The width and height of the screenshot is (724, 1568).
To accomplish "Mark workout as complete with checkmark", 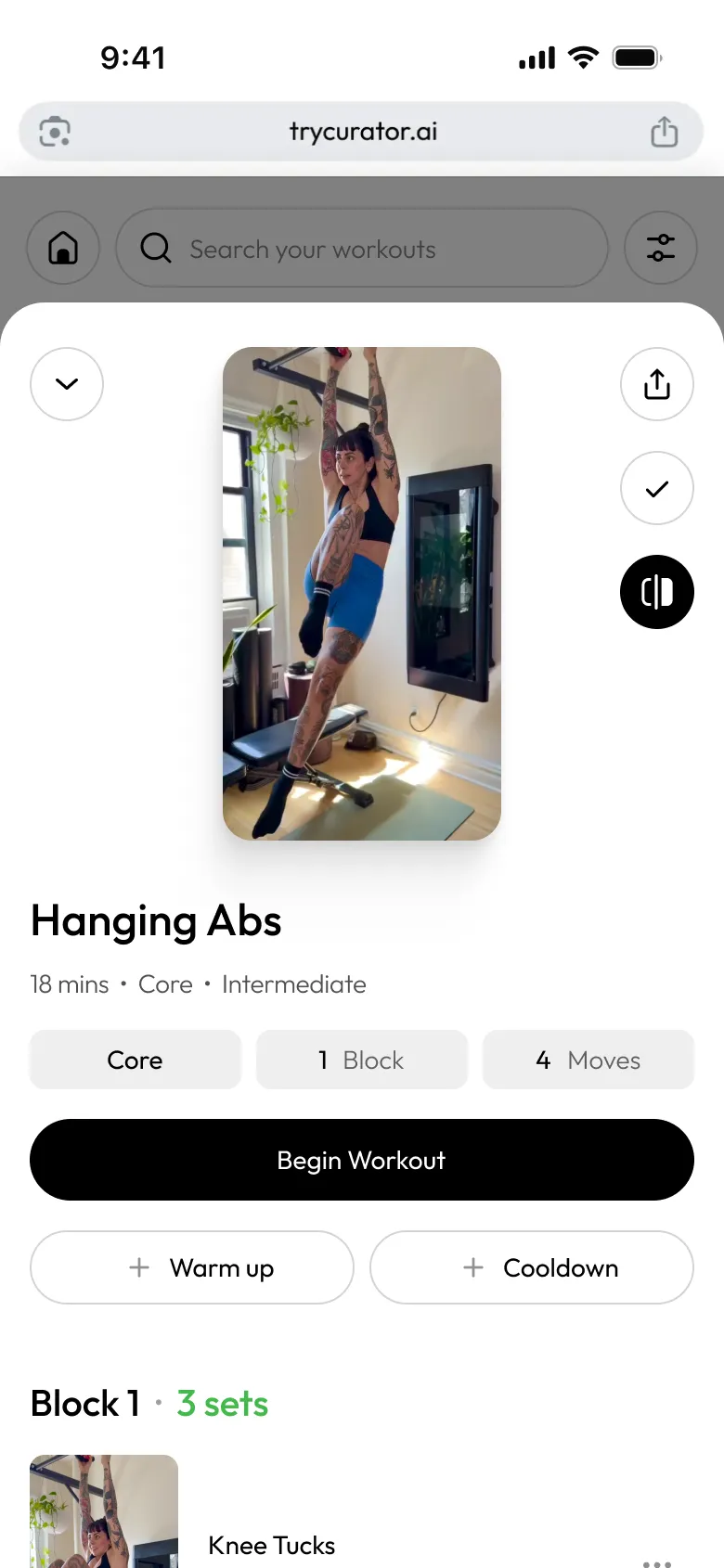I will point(657,488).
